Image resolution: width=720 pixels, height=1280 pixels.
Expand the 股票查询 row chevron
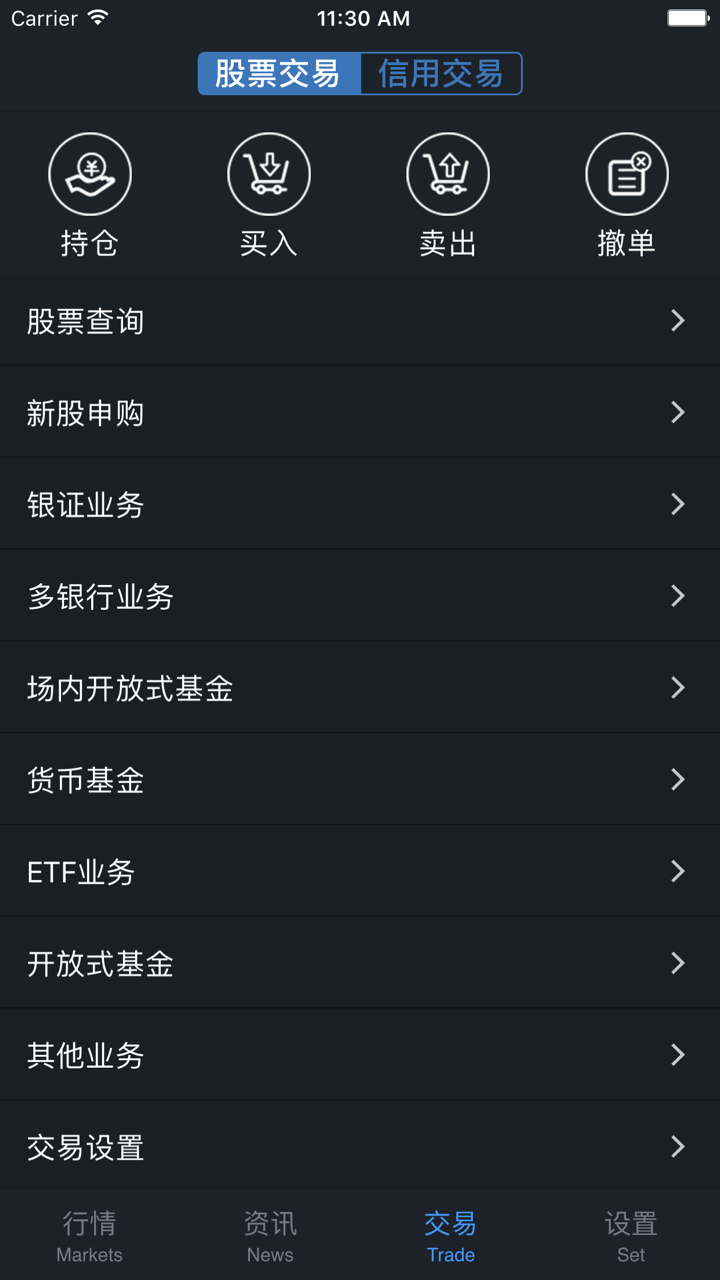pyautogui.click(x=676, y=321)
